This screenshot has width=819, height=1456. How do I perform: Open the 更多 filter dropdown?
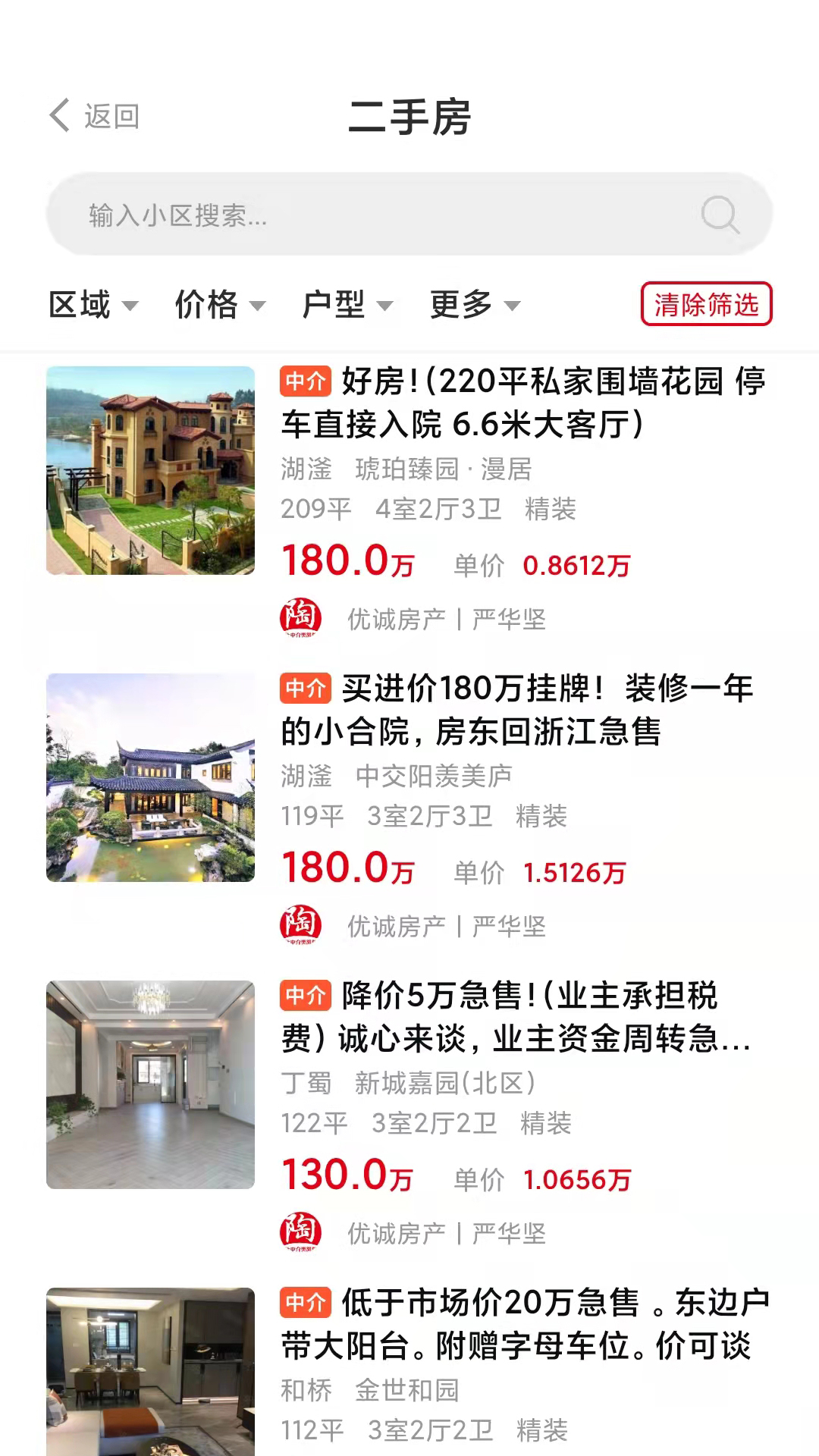[x=475, y=305]
